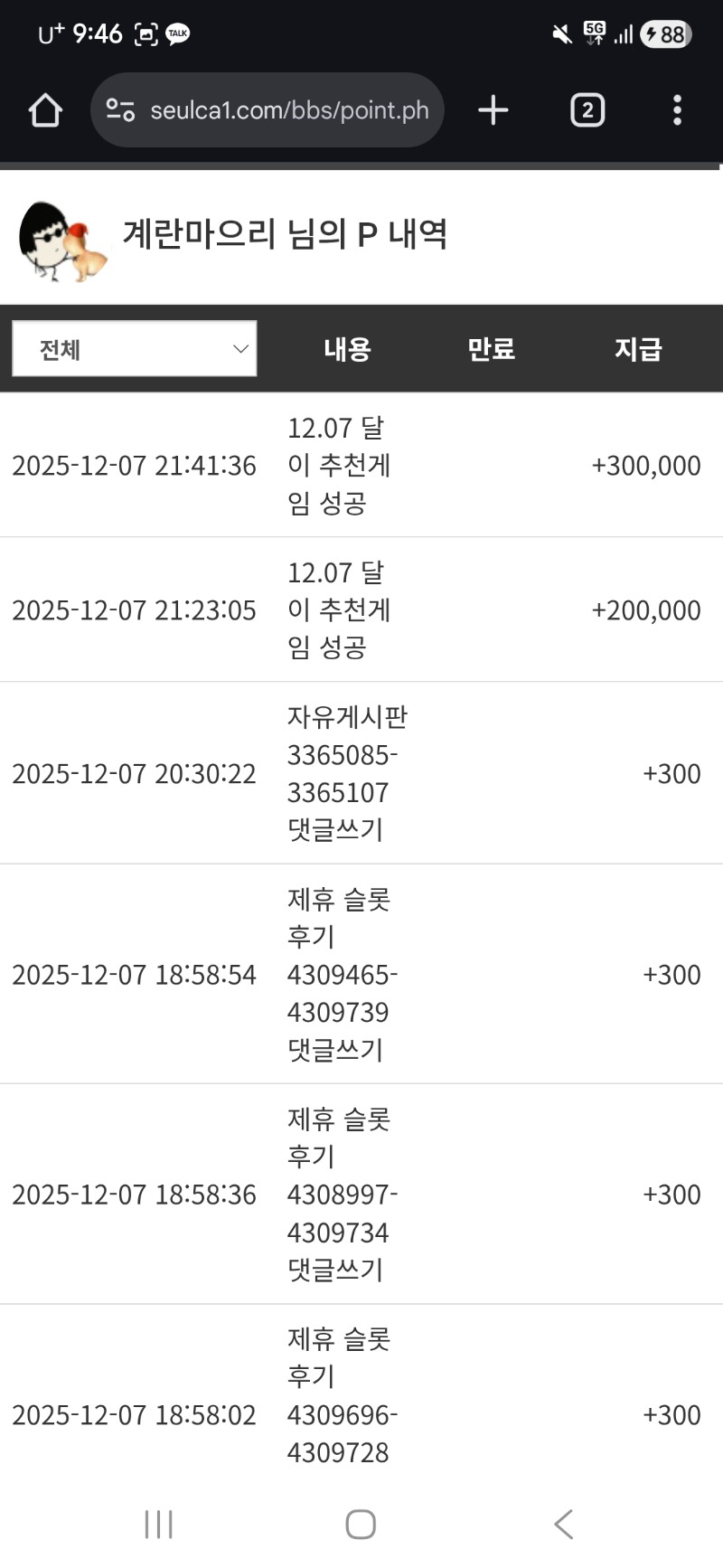
Task: Tap the signal strength bars
Action: [622, 33]
